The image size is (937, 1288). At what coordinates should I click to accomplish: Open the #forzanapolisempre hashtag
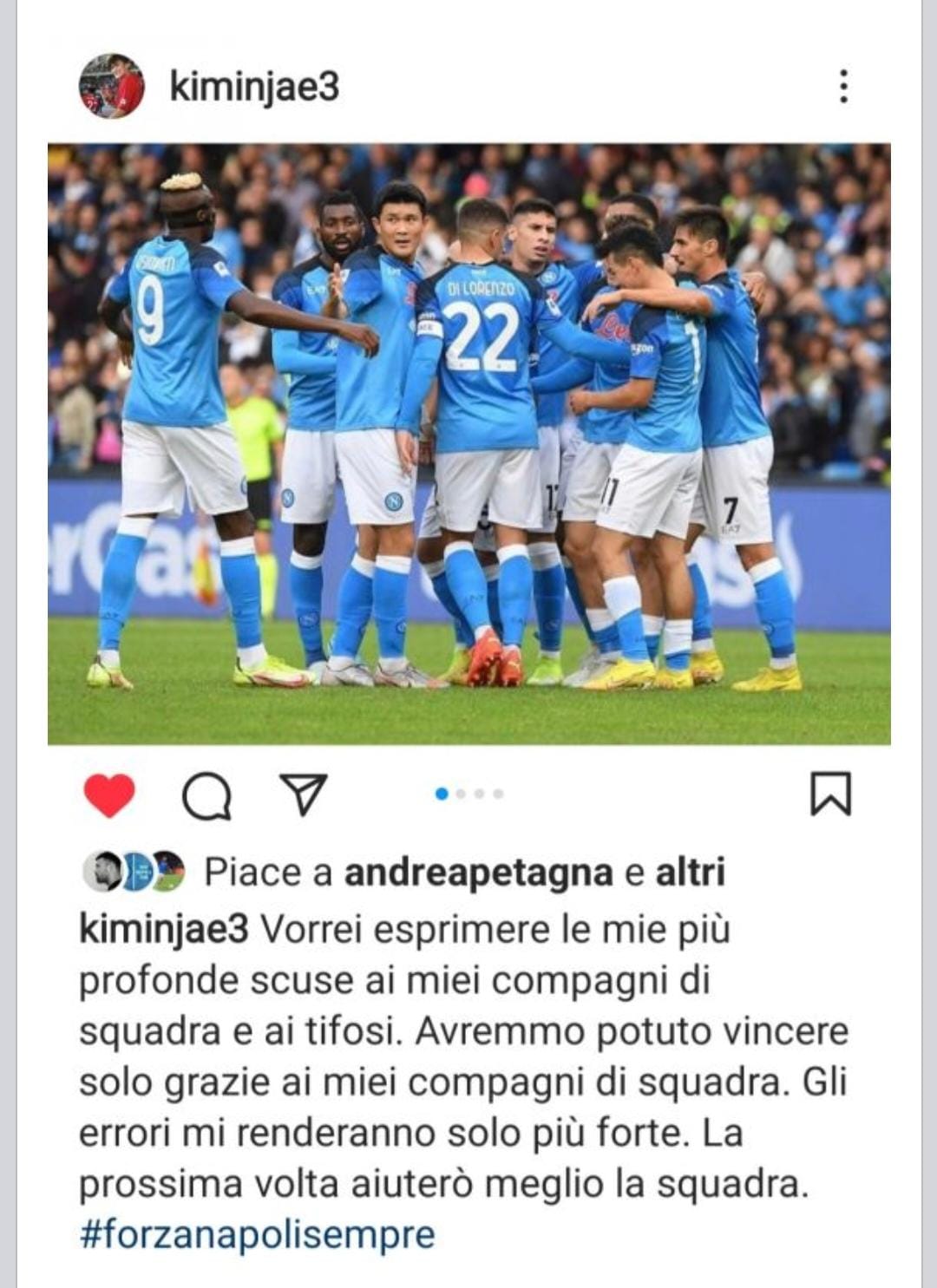coord(257,1233)
